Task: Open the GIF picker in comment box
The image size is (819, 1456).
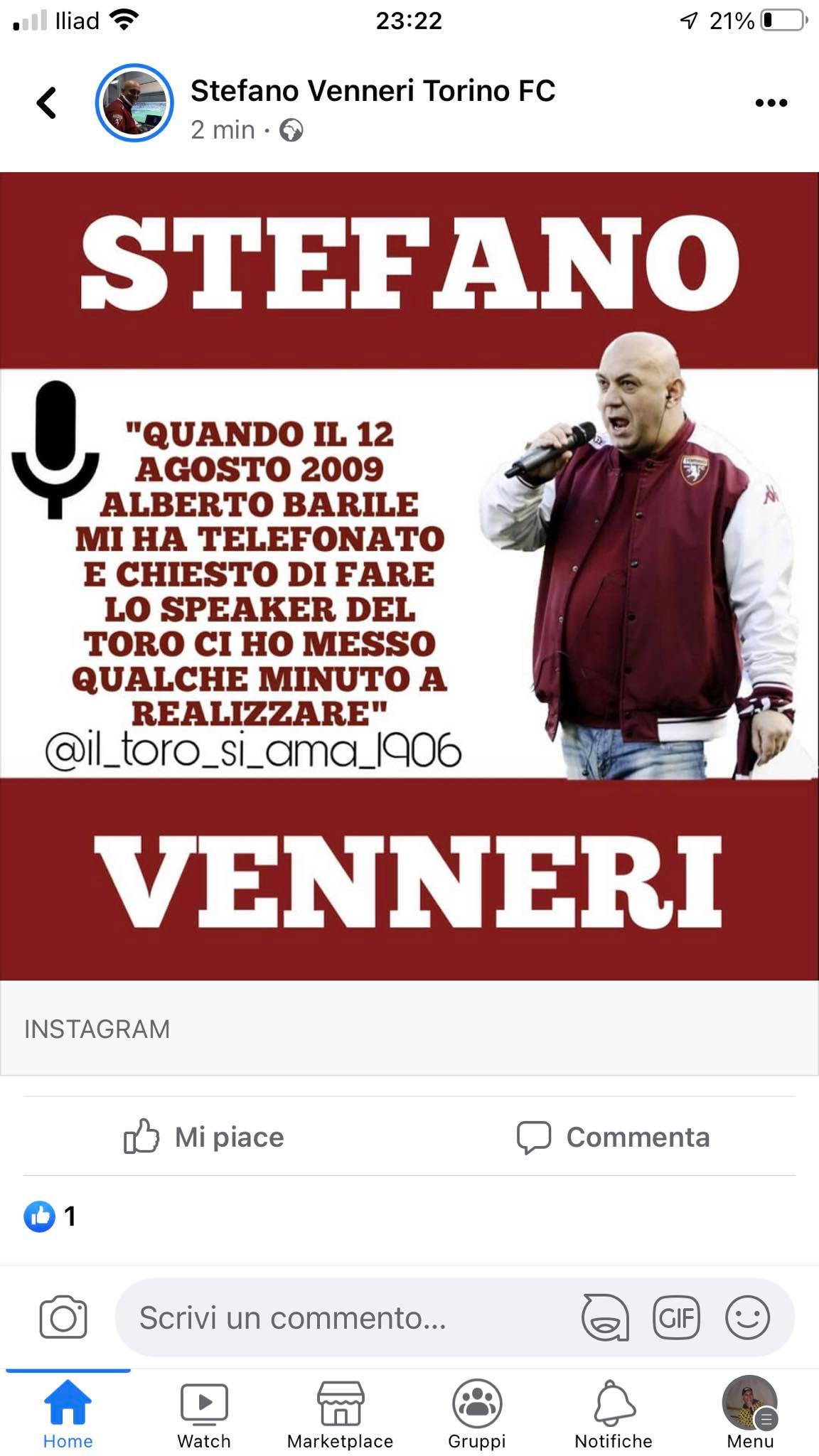Action: (x=676, y=1318)
